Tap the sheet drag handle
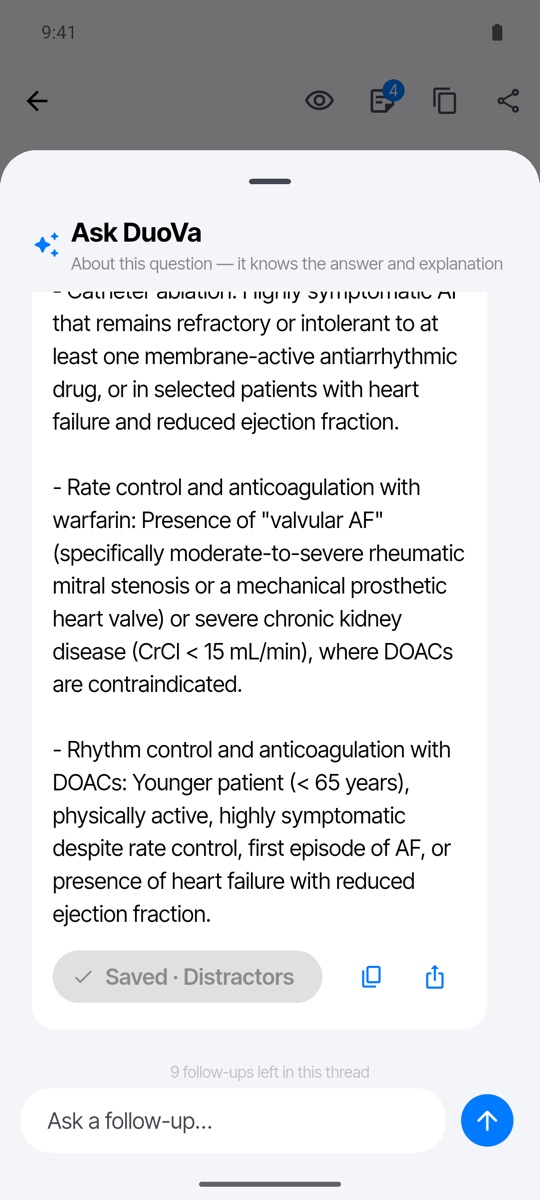Viewport: 540px width, 1200px height. click(x=270, y=182)
